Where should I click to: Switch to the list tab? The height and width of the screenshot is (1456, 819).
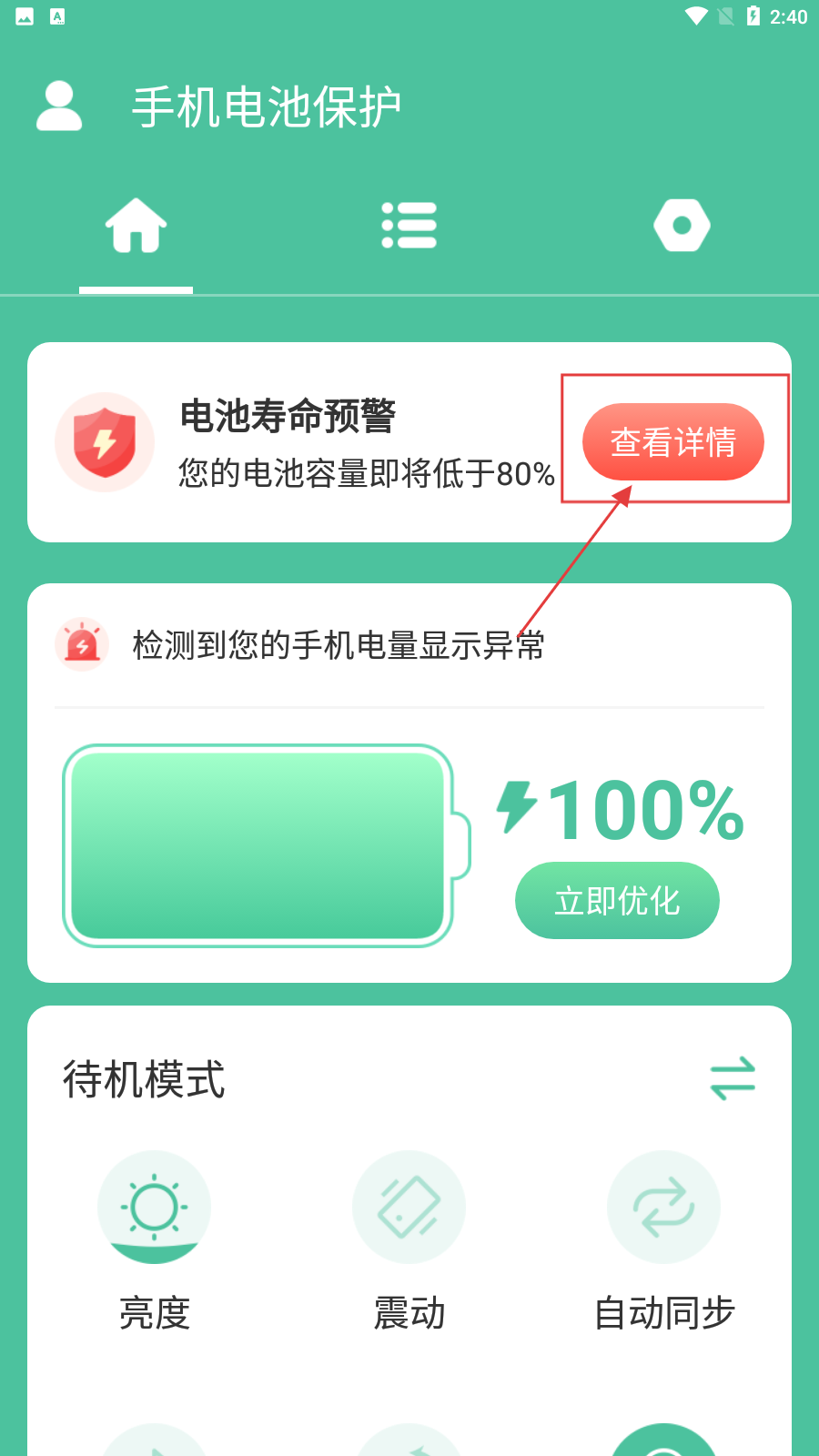pyautogui.click(x=409, y=226)
